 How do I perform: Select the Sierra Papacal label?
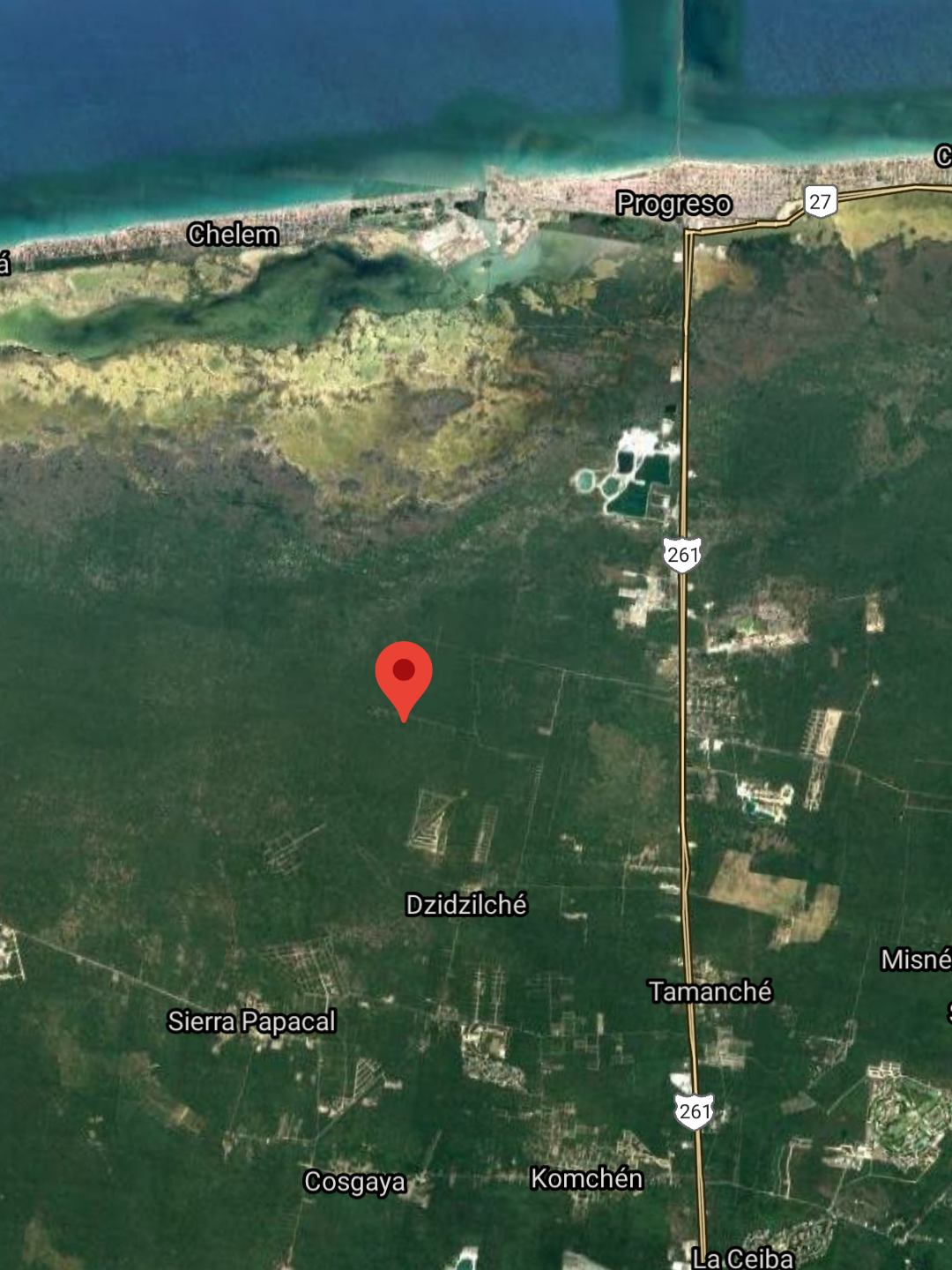252,1021
